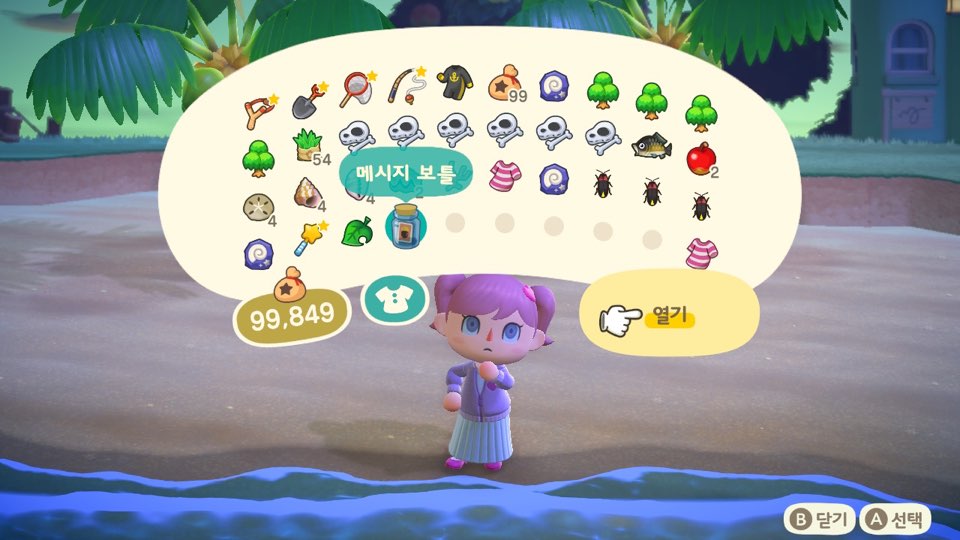Select the red apples stack

[x=700, y=159]
